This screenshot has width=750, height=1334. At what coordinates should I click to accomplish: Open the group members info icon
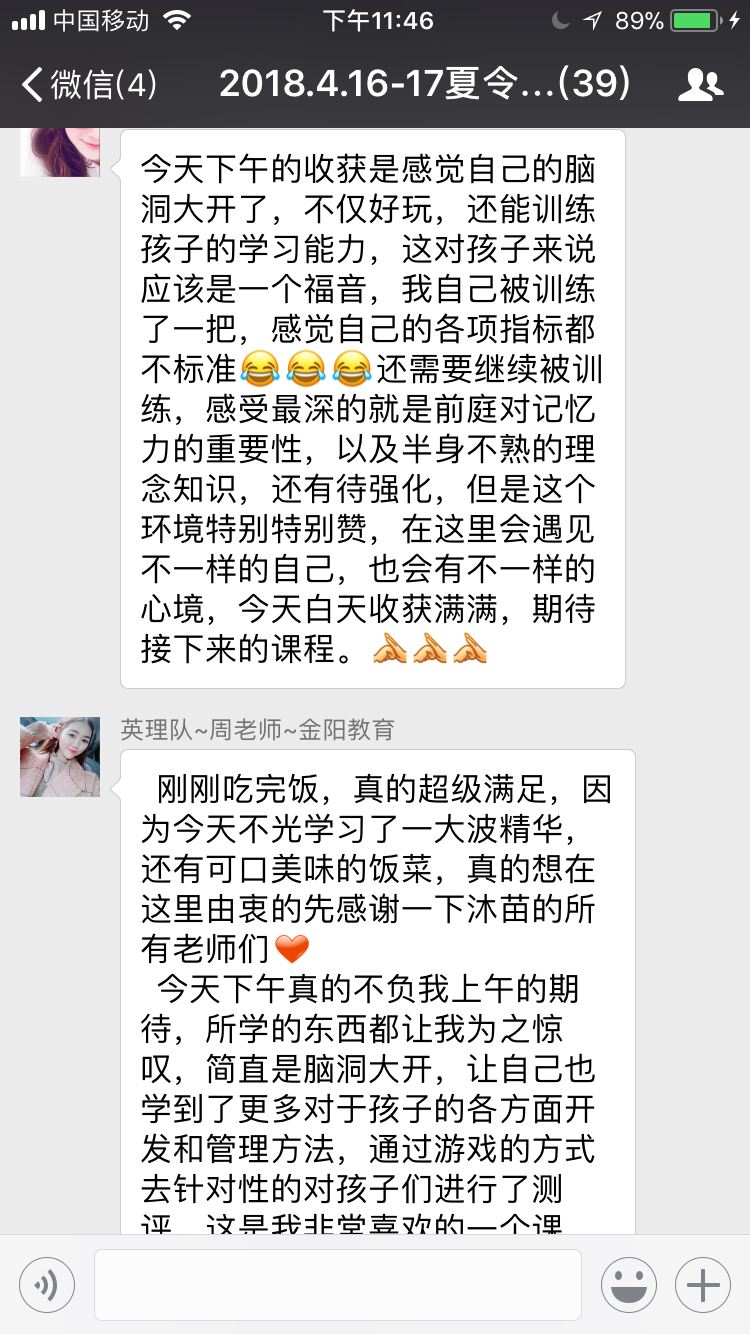pyautogui.click(x=700, y=85)
